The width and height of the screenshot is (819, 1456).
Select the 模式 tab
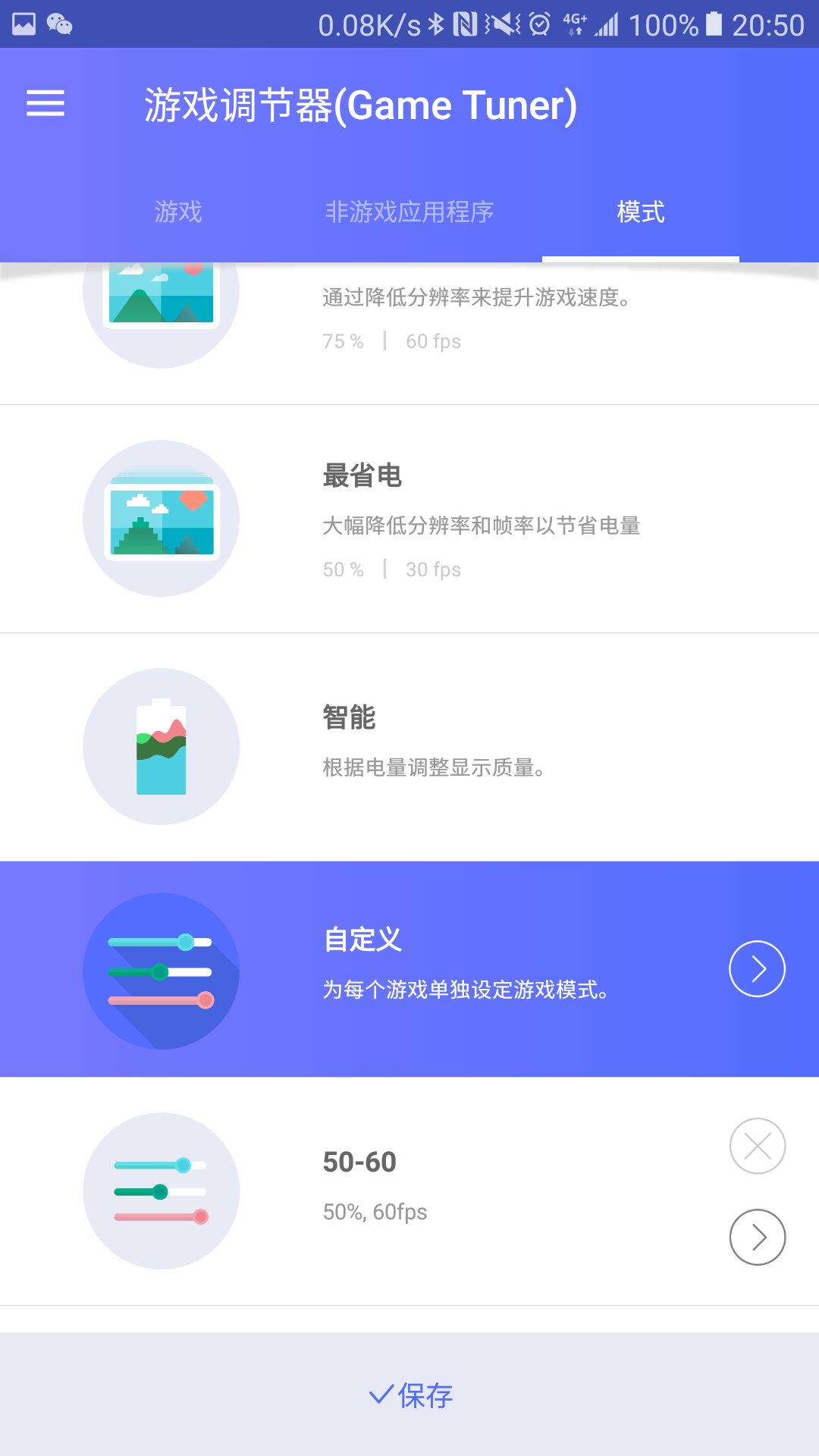pos(641,212)
